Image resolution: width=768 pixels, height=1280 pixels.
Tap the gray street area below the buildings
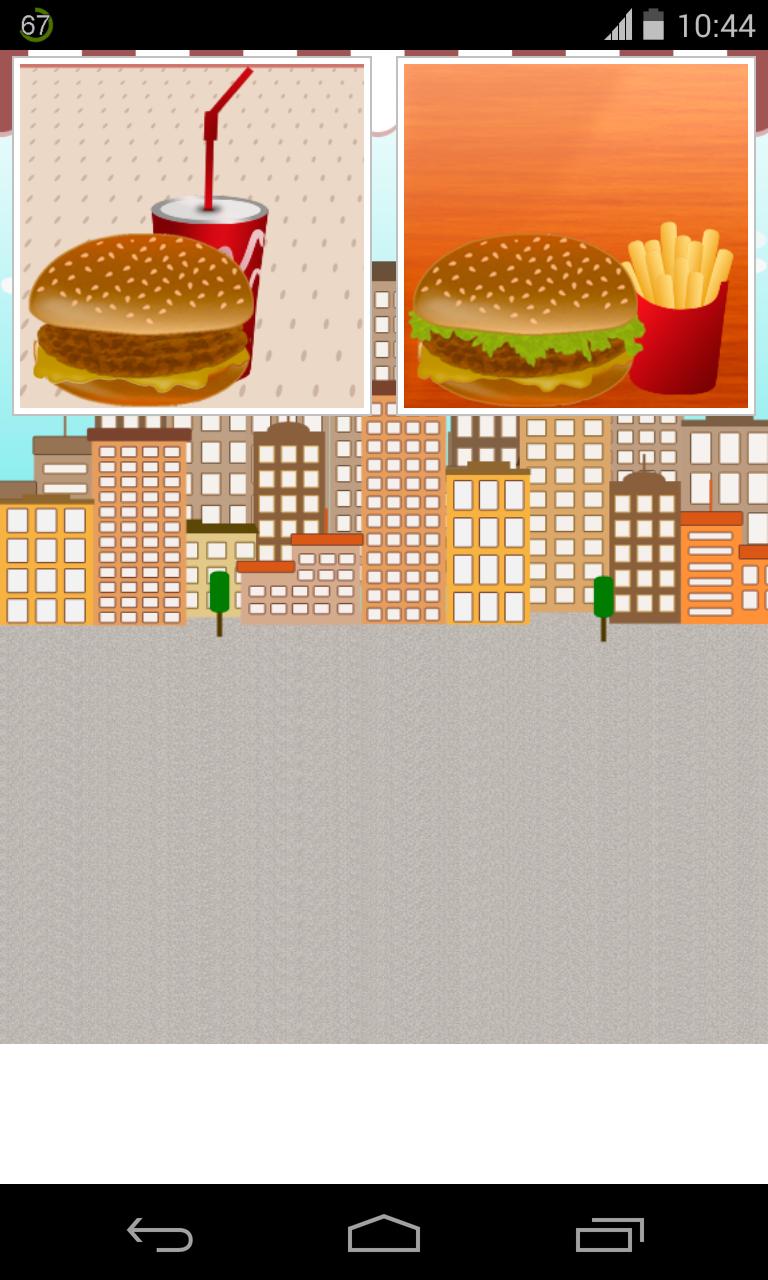click(384, 830)
